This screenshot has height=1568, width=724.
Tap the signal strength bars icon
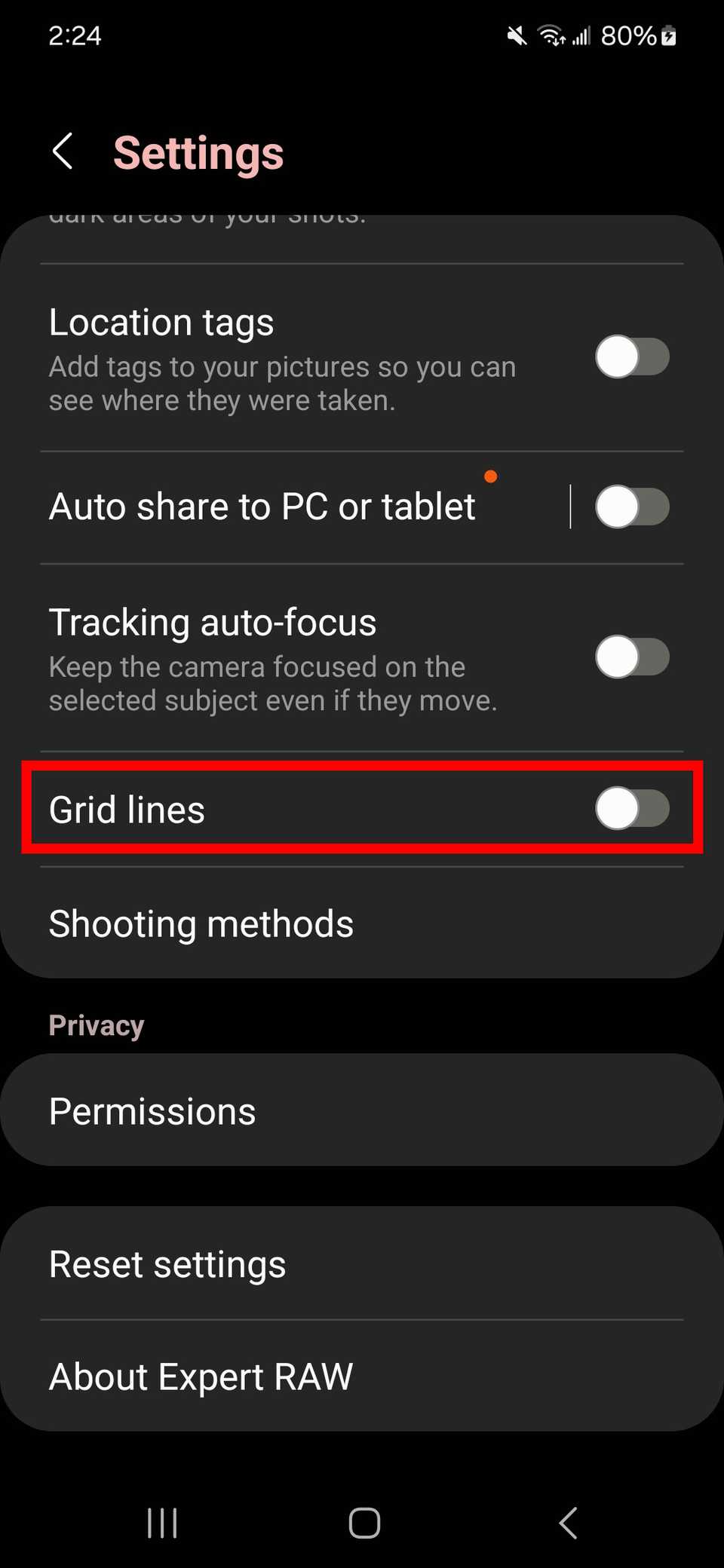pos(579,36)
